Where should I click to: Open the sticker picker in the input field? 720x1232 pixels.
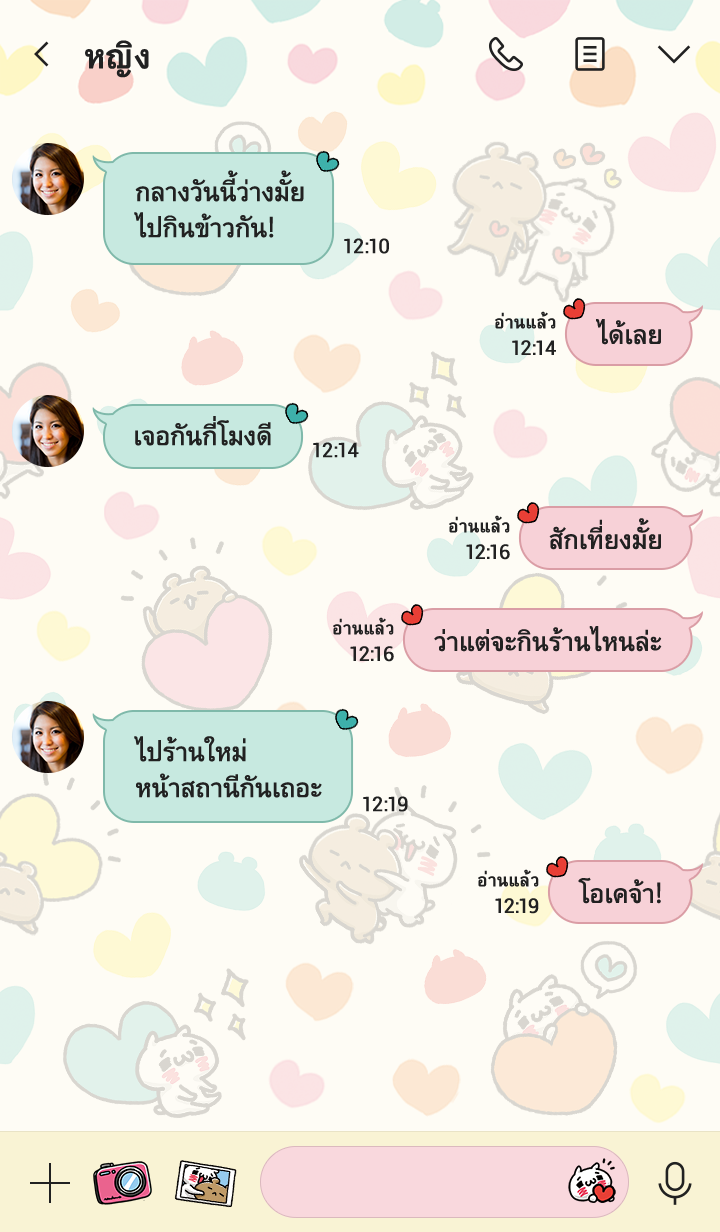click(592, 1183)
